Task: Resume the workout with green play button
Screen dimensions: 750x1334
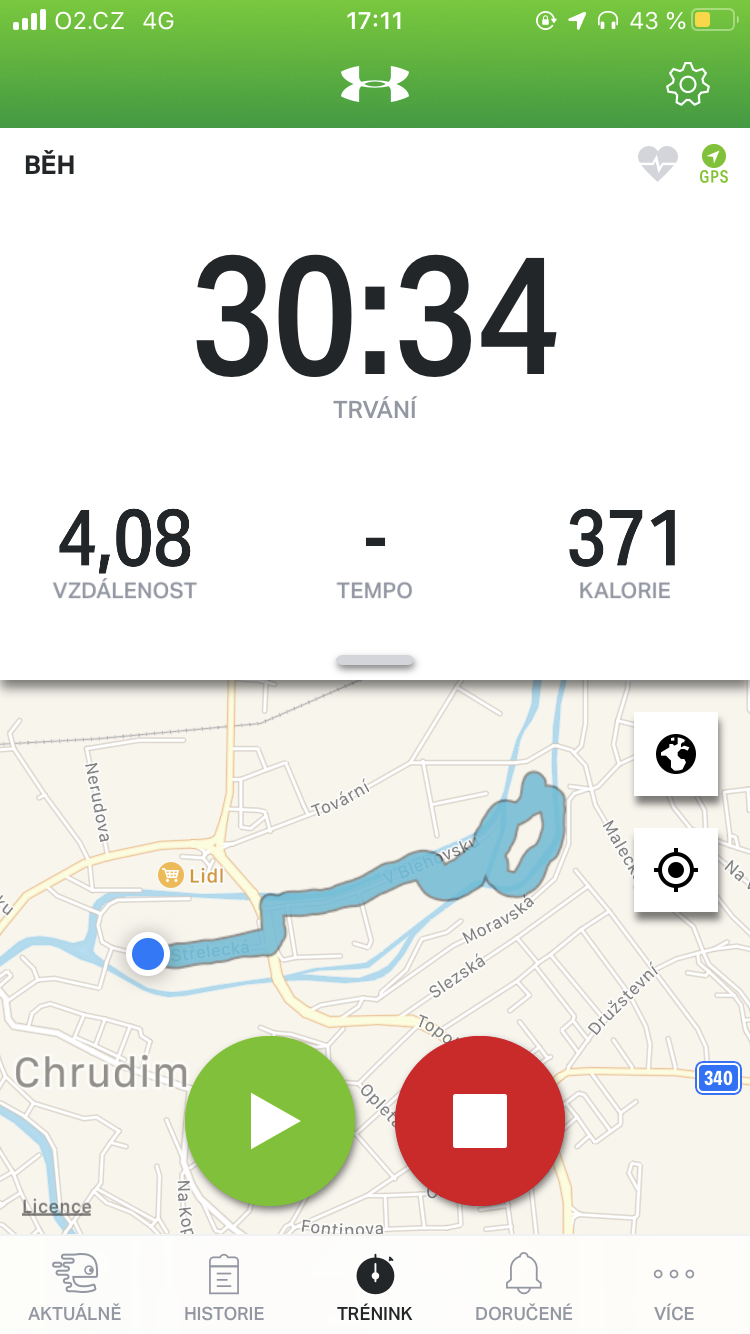Action: pos(270,1121)
